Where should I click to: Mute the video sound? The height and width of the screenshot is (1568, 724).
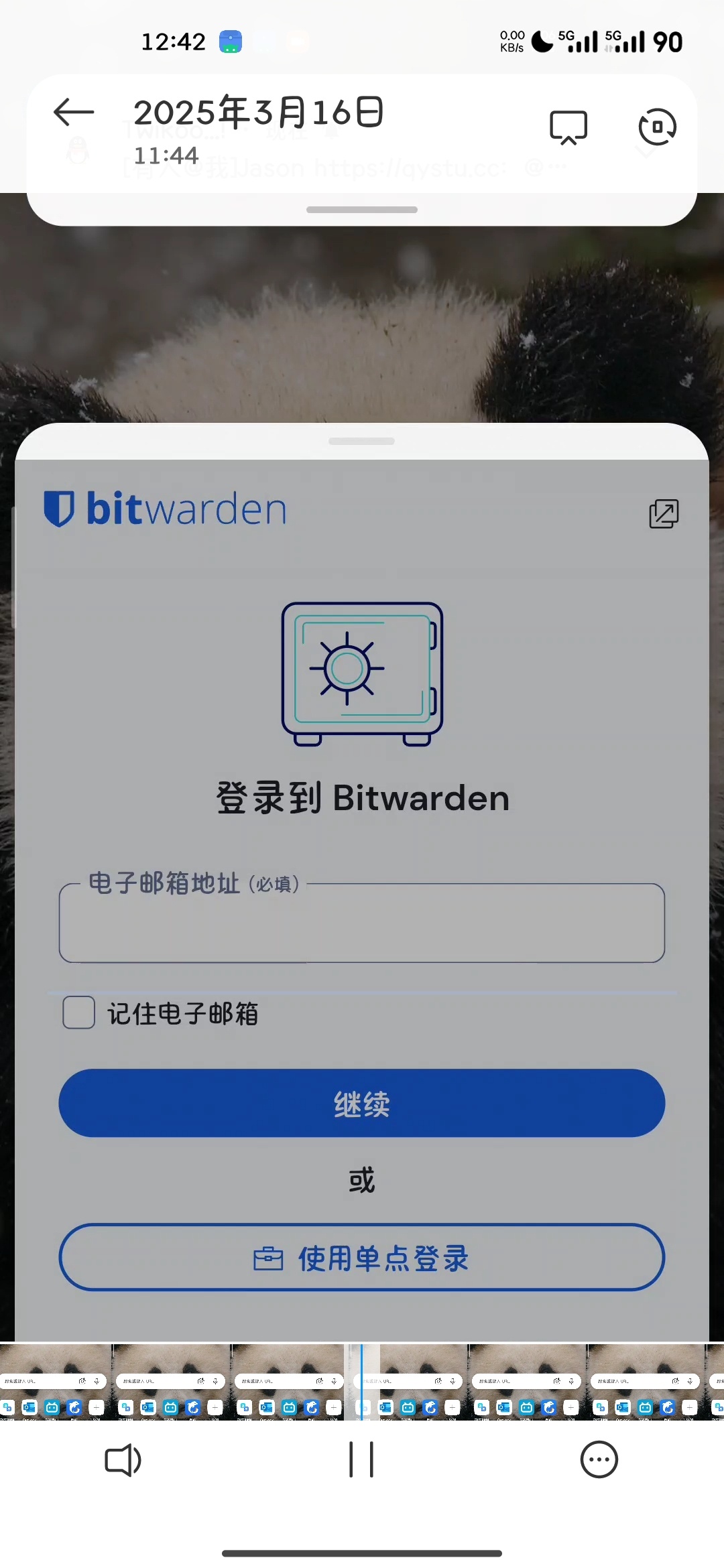tap(123, 1460)
